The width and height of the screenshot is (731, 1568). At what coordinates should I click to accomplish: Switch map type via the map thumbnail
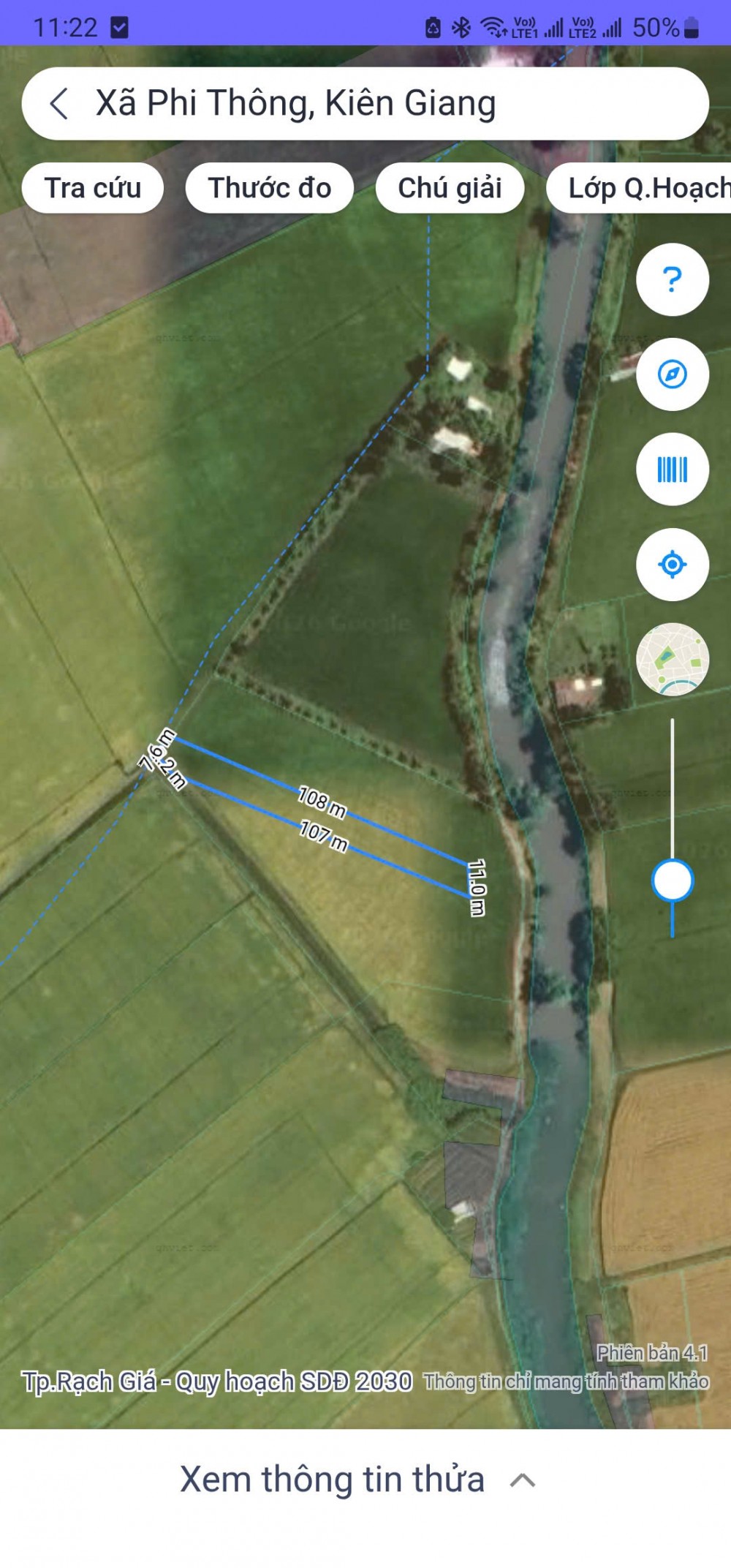pyautogui.click(x=672, y=659)
